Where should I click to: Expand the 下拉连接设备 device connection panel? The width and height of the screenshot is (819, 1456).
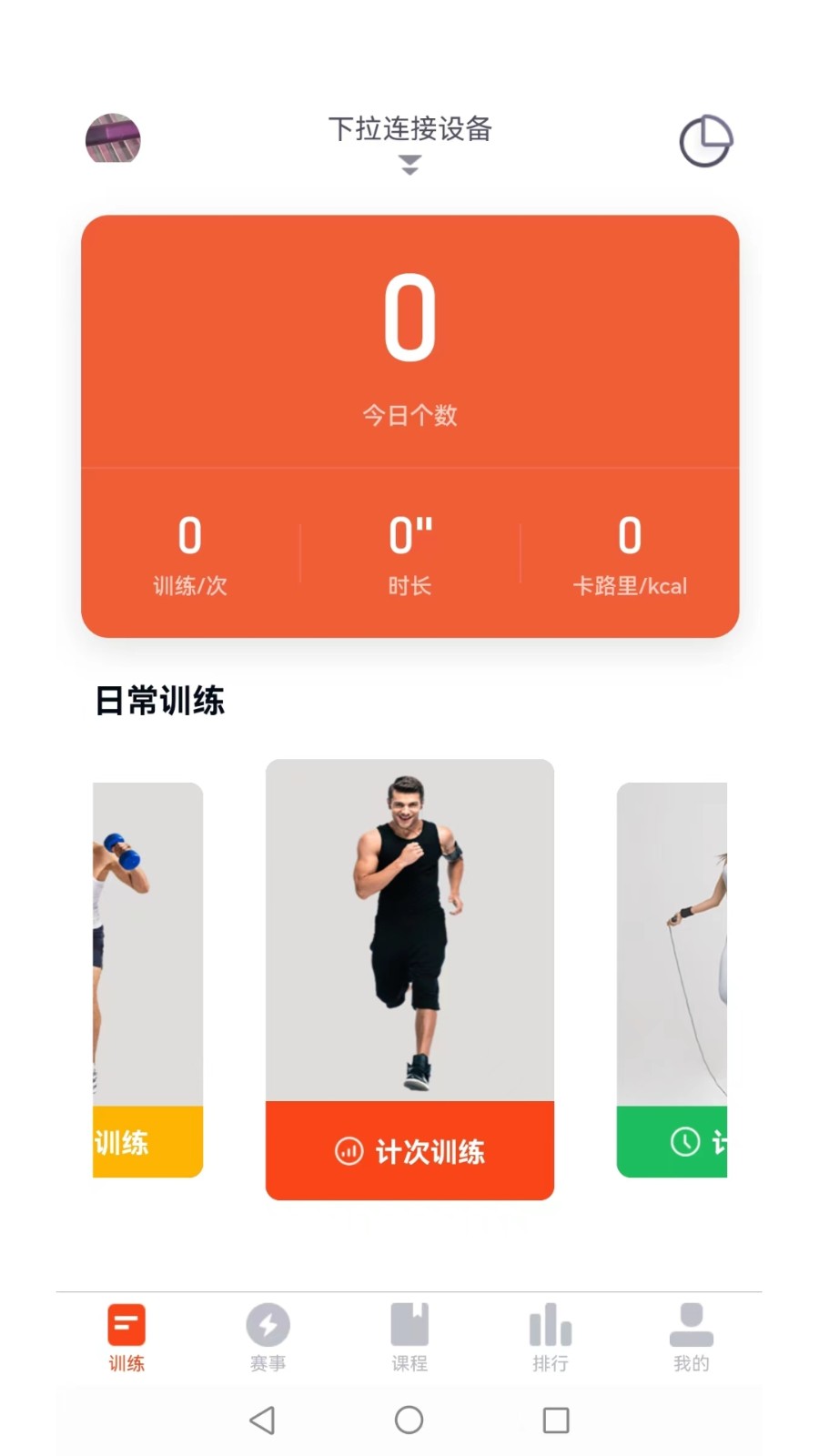(409, 141)
